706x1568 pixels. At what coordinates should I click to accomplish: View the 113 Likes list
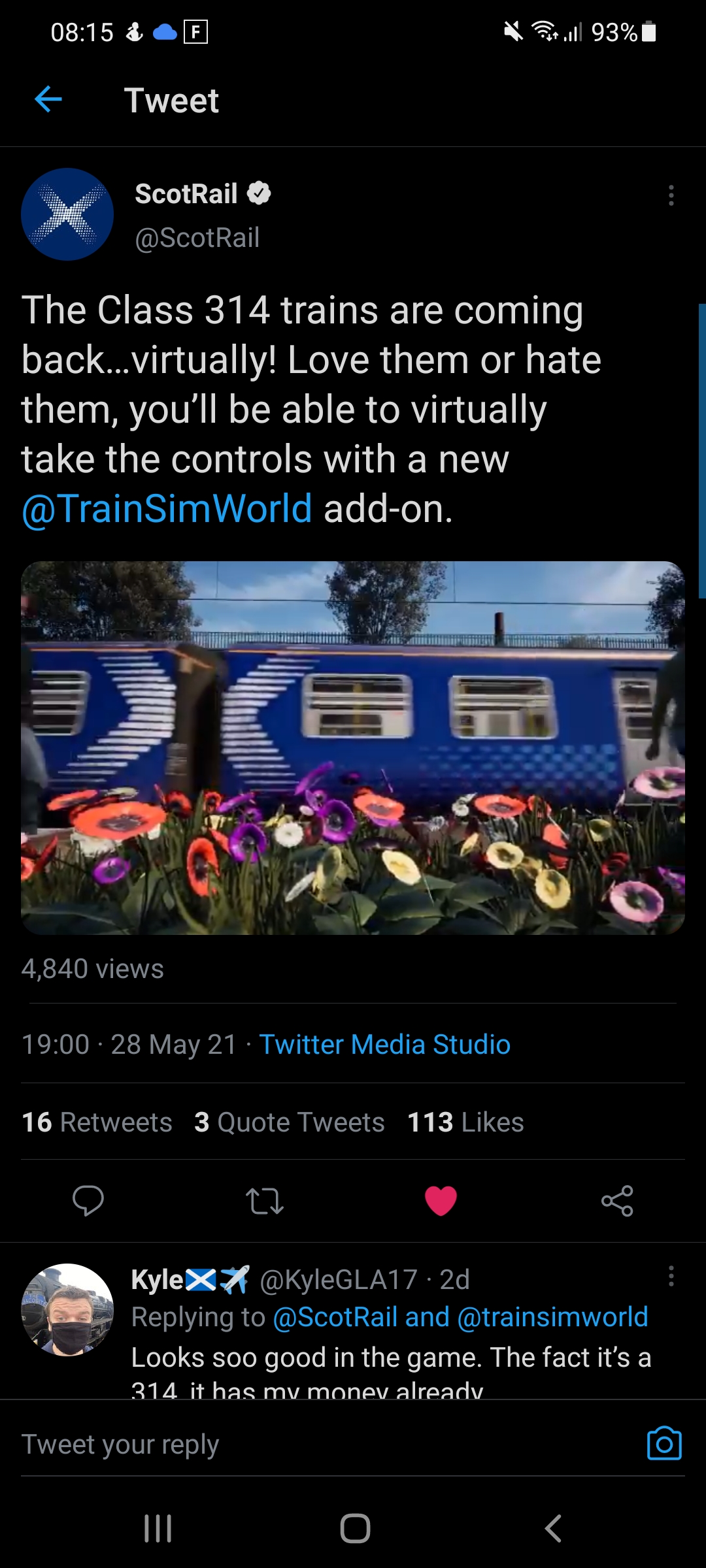click(465, 1122)
